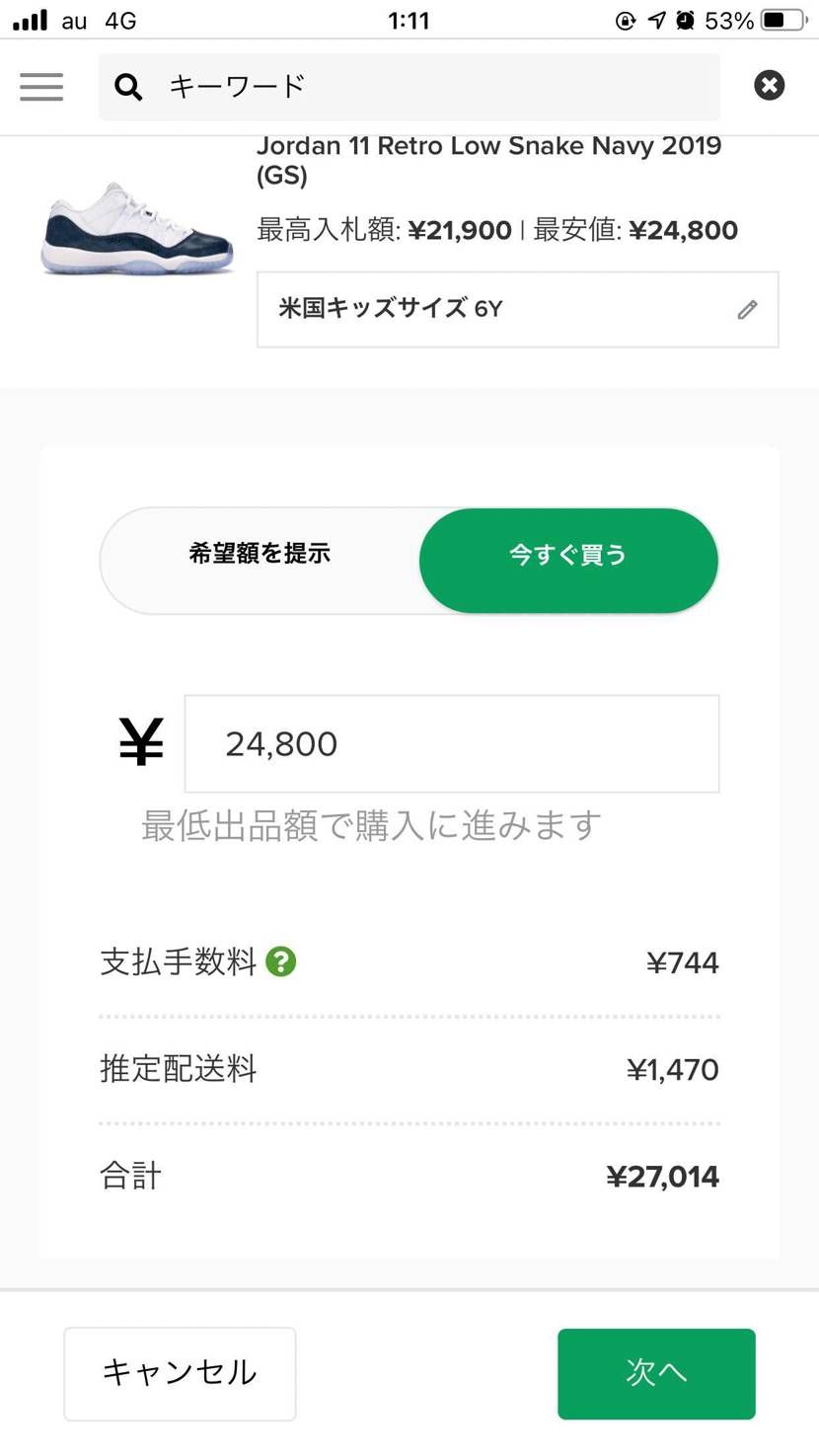Tap キャンセル to cancel the purchase
The height and width of the screenshot is (1456, 819).
[179, 1373]
